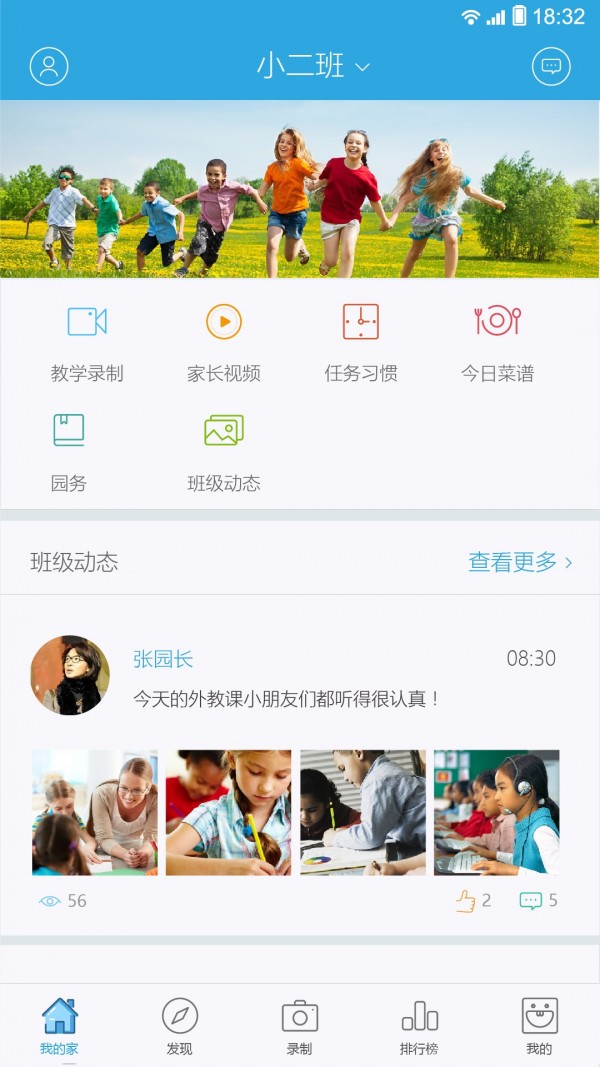600x1067 pixels.
Task: Tap 查看更多 to see more updates
Action: (x=520, y=562)
